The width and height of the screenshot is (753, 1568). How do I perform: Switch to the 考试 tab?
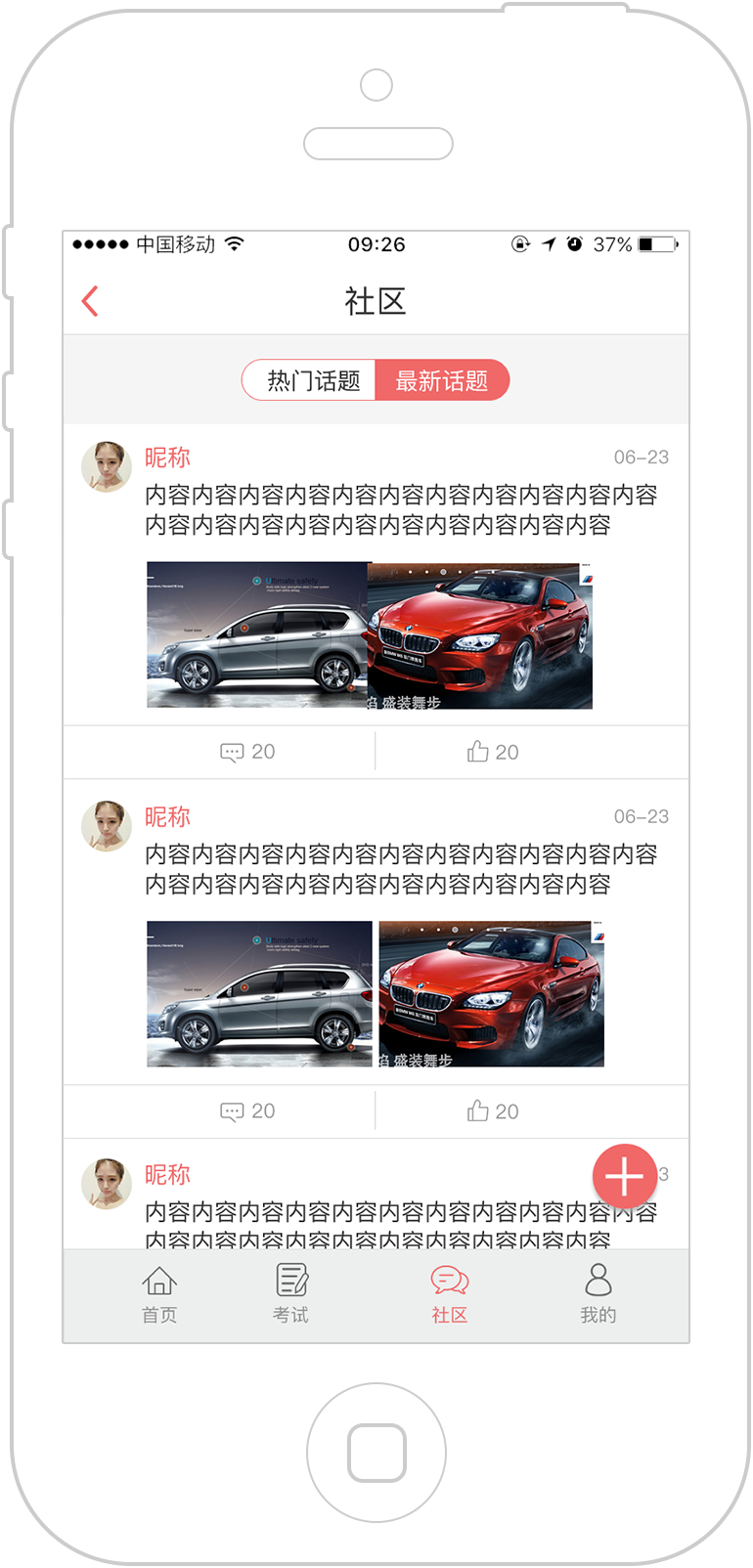[x=290, y=1294]
